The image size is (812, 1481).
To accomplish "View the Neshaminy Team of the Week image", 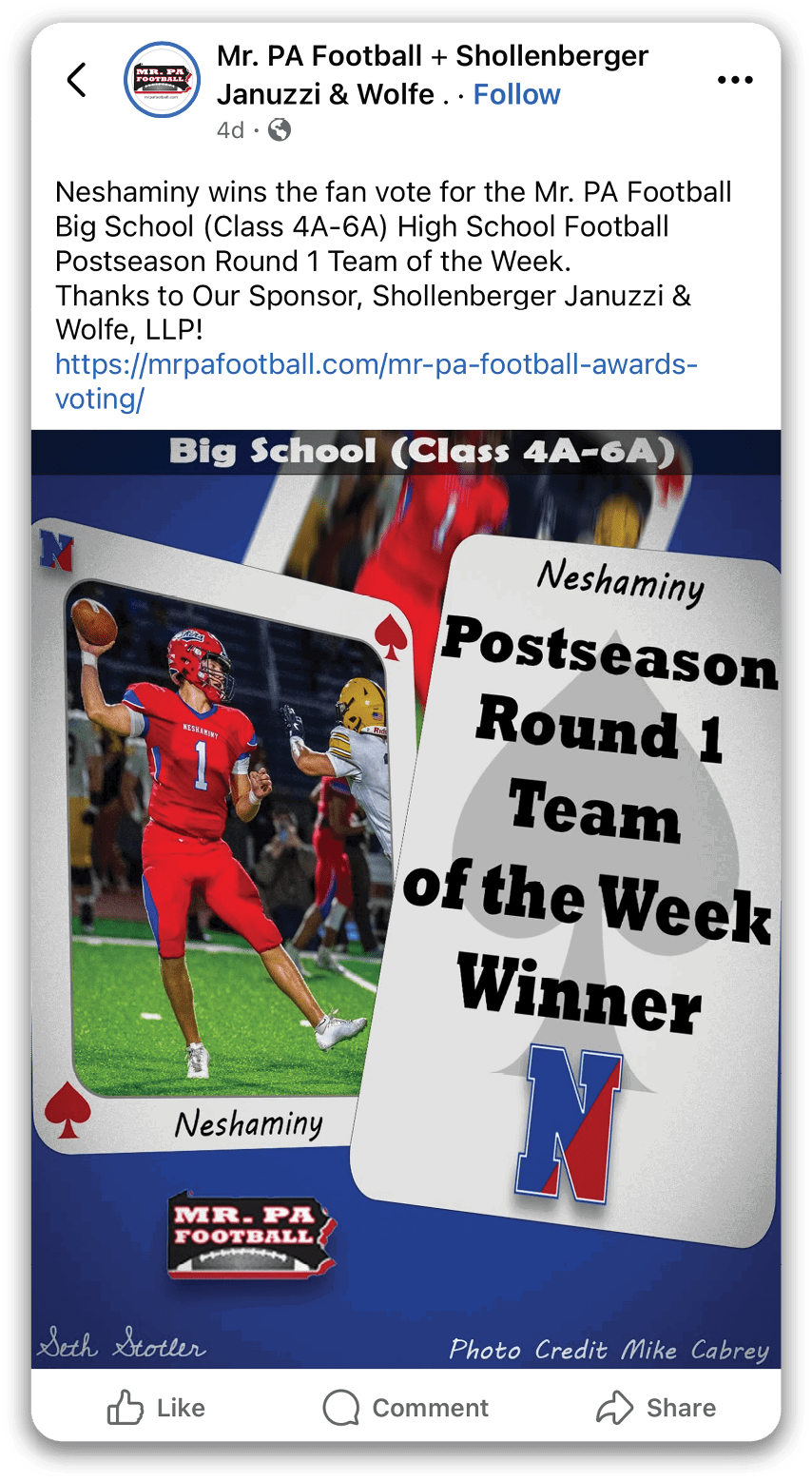I will click(406, 898).
